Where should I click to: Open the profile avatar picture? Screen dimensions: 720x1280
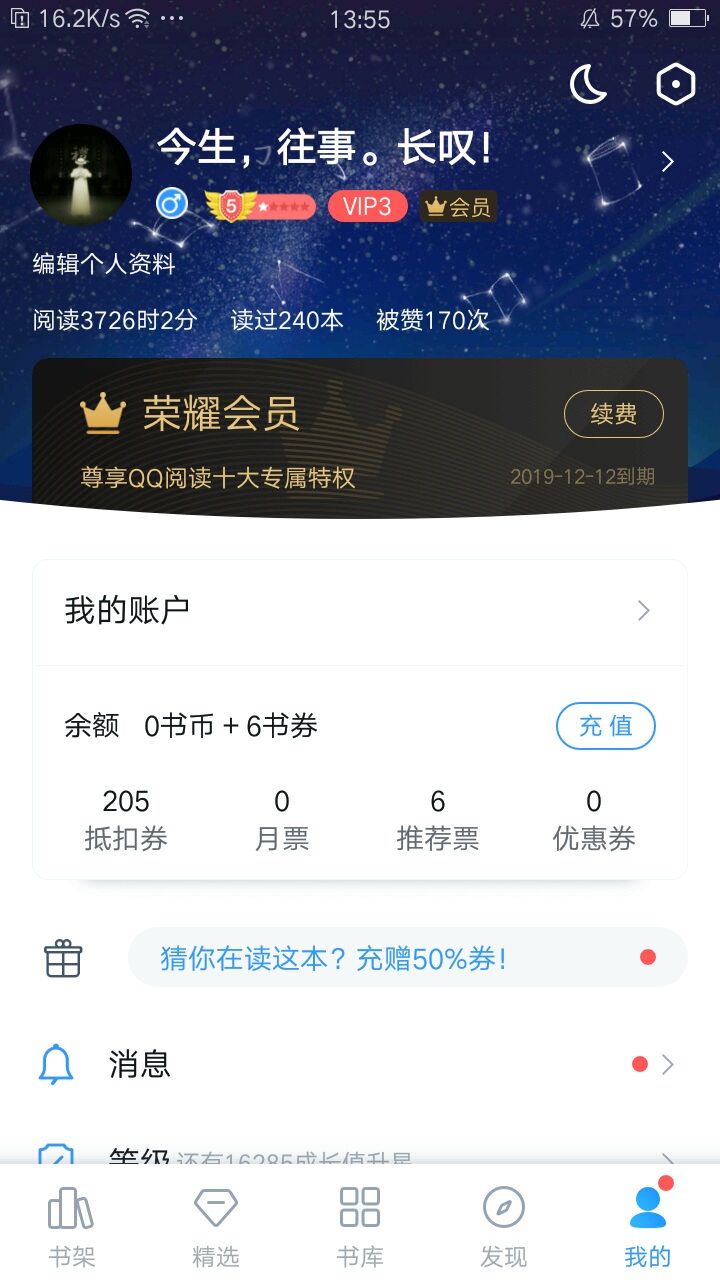coord(81,175)
